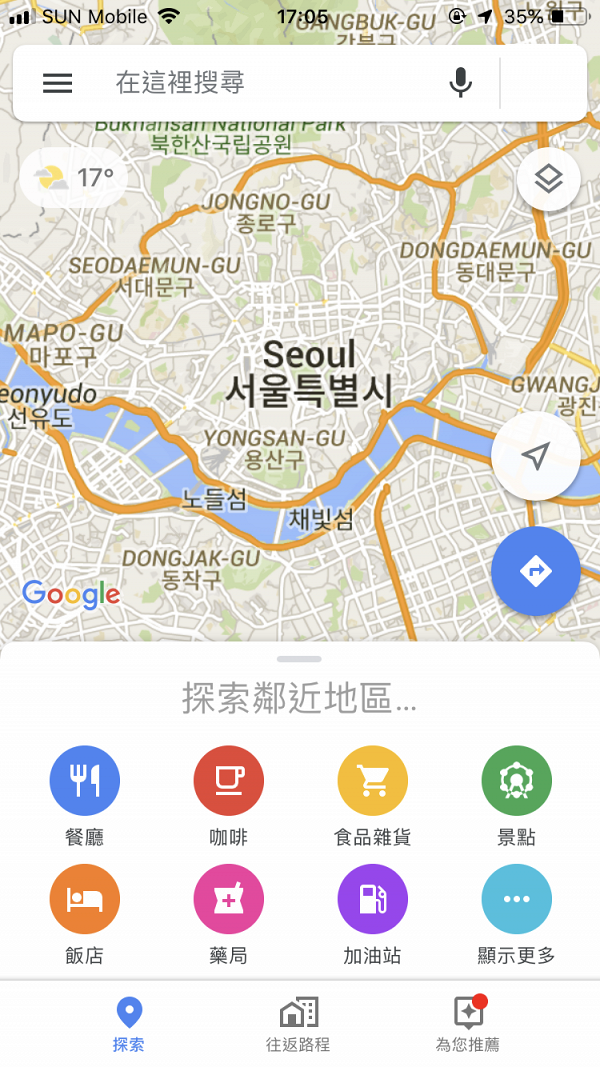Image resolution: width=600 pixels, height=1067 pixels.
Task: Open the 17° weather chip
Action: [x=74, y=178]
